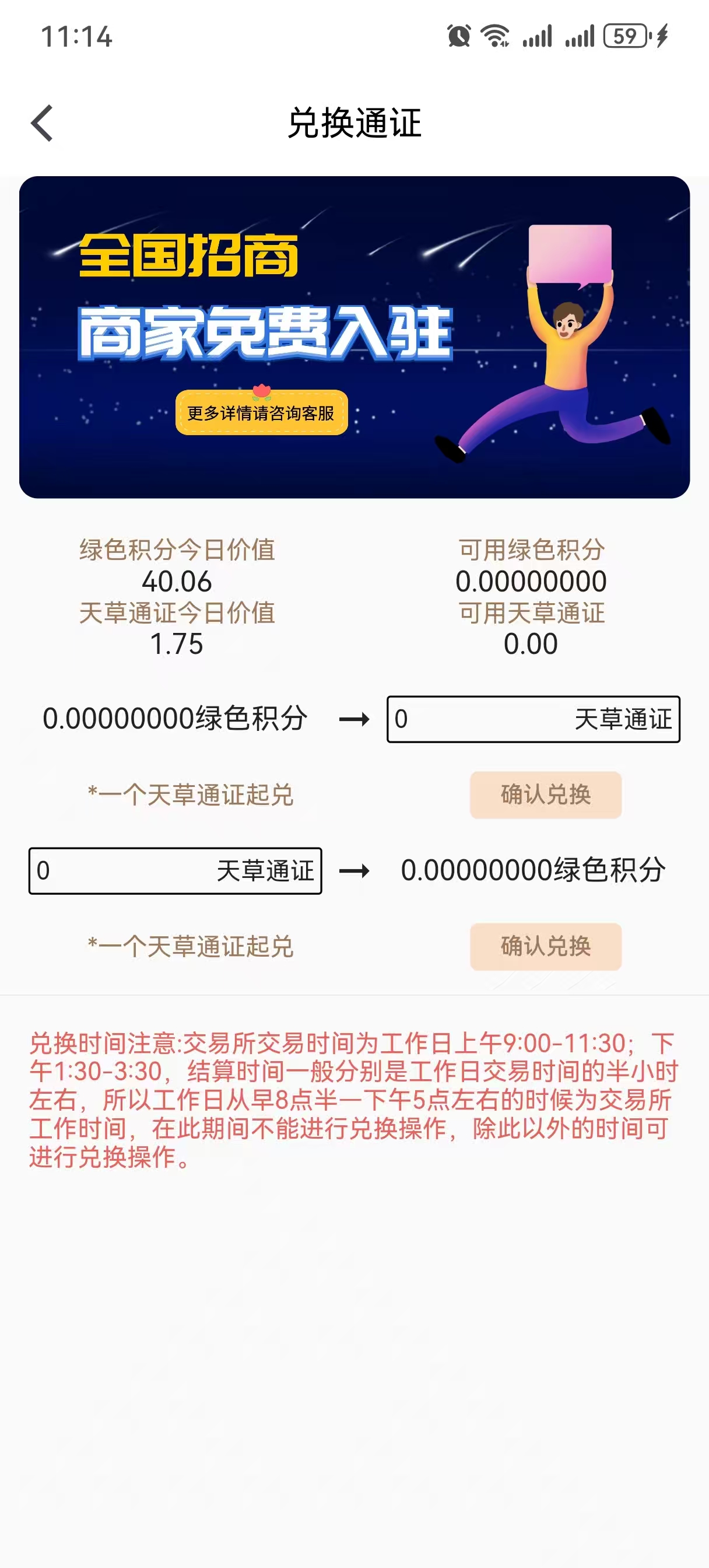This screenshot has width=709, height=1568.
Task: Open the 全国招商 merchant recruitment banner
Action: coord(354,337)
